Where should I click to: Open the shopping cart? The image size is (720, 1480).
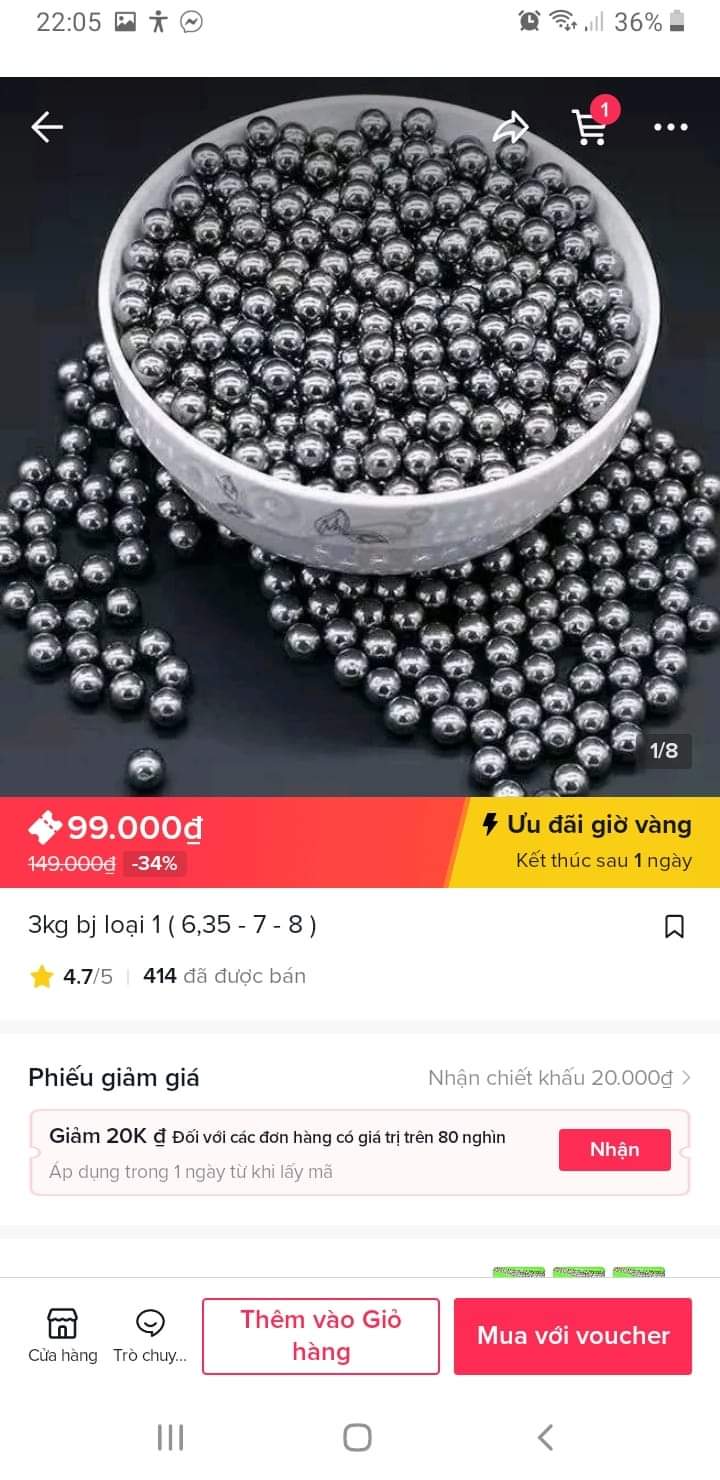click(590, 127)
